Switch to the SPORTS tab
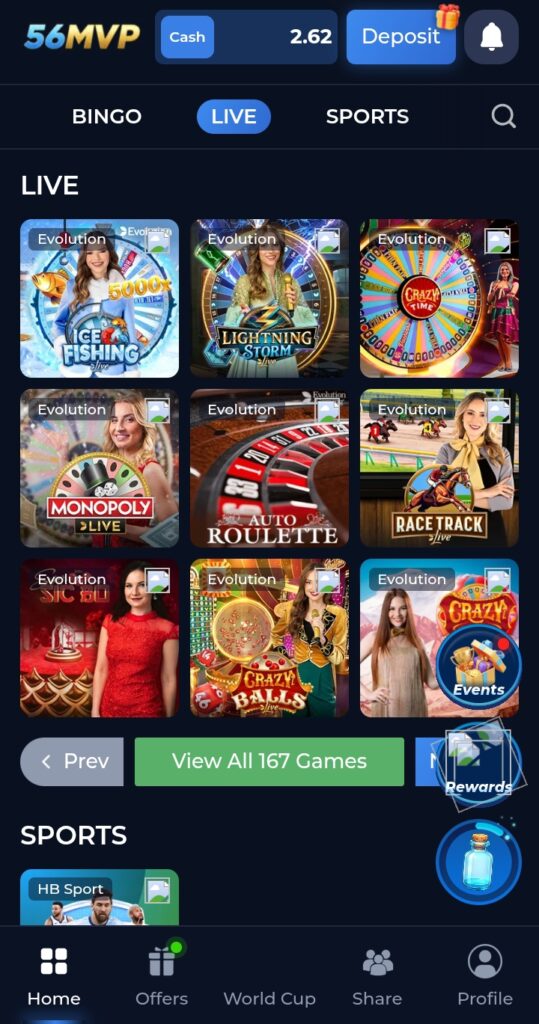539x1024 pixels. [367, 117]
